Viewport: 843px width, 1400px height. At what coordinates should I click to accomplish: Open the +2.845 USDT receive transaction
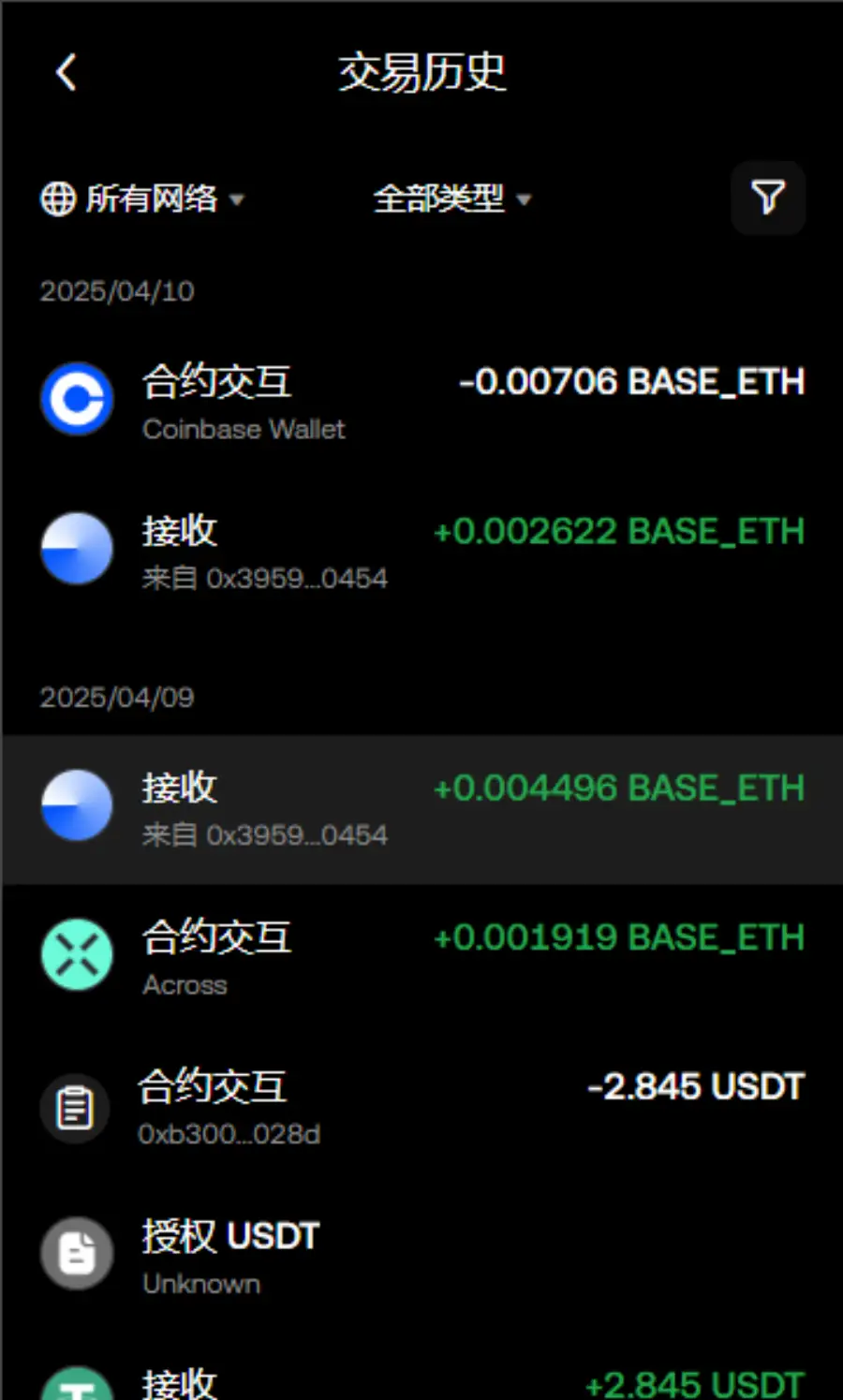click(421, 1382)
